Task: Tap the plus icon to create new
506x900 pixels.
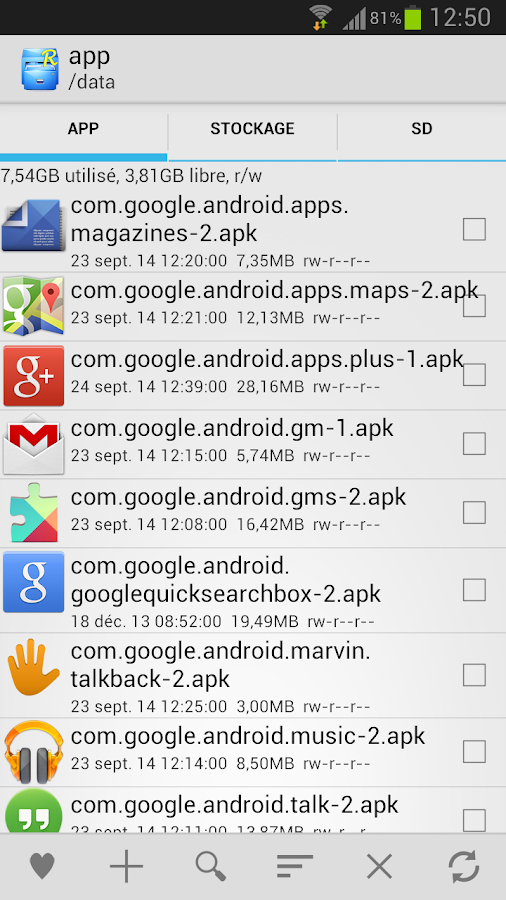Action: pyautogui.click(x=126, y=866)
